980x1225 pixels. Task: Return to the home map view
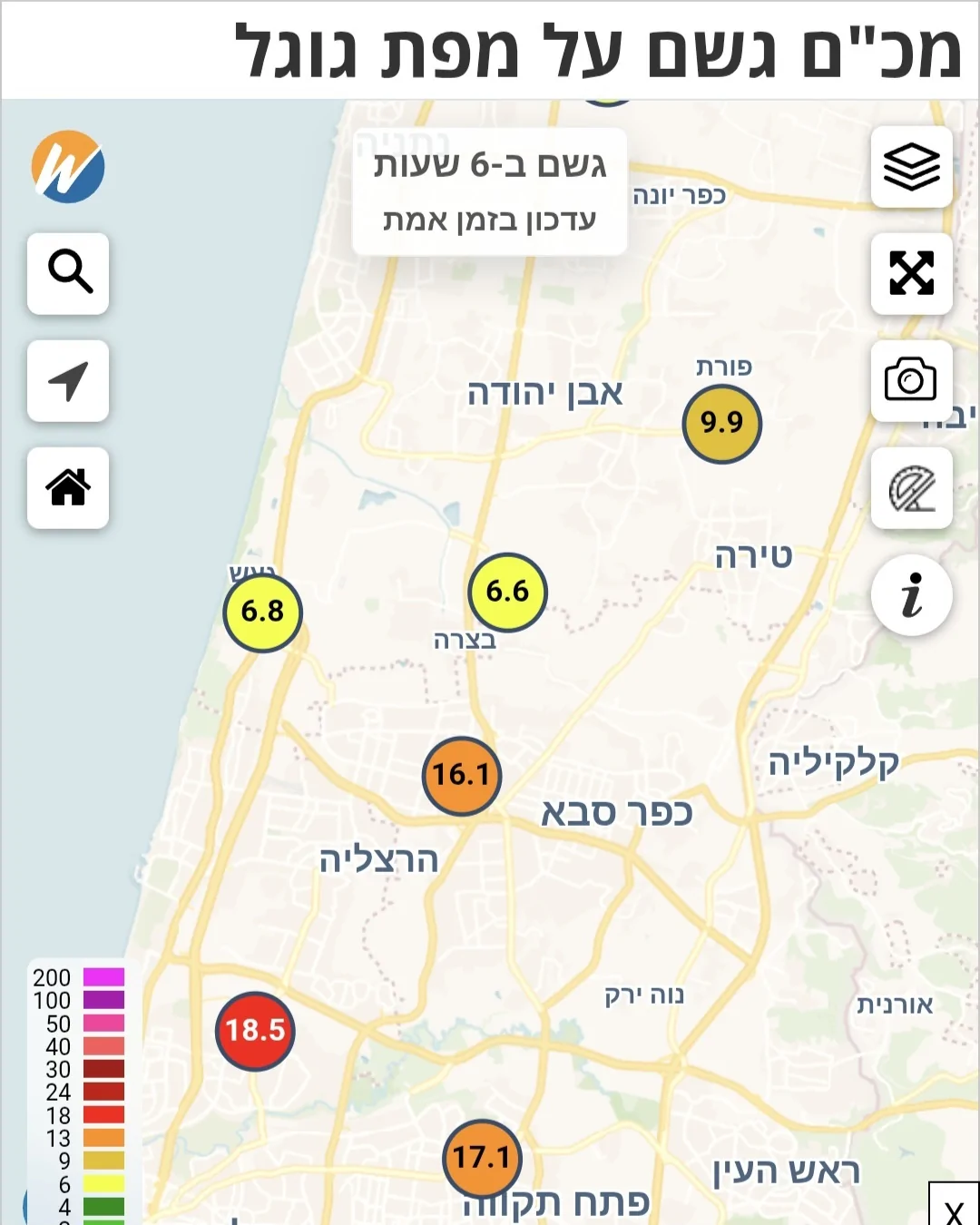pos(68,488)
